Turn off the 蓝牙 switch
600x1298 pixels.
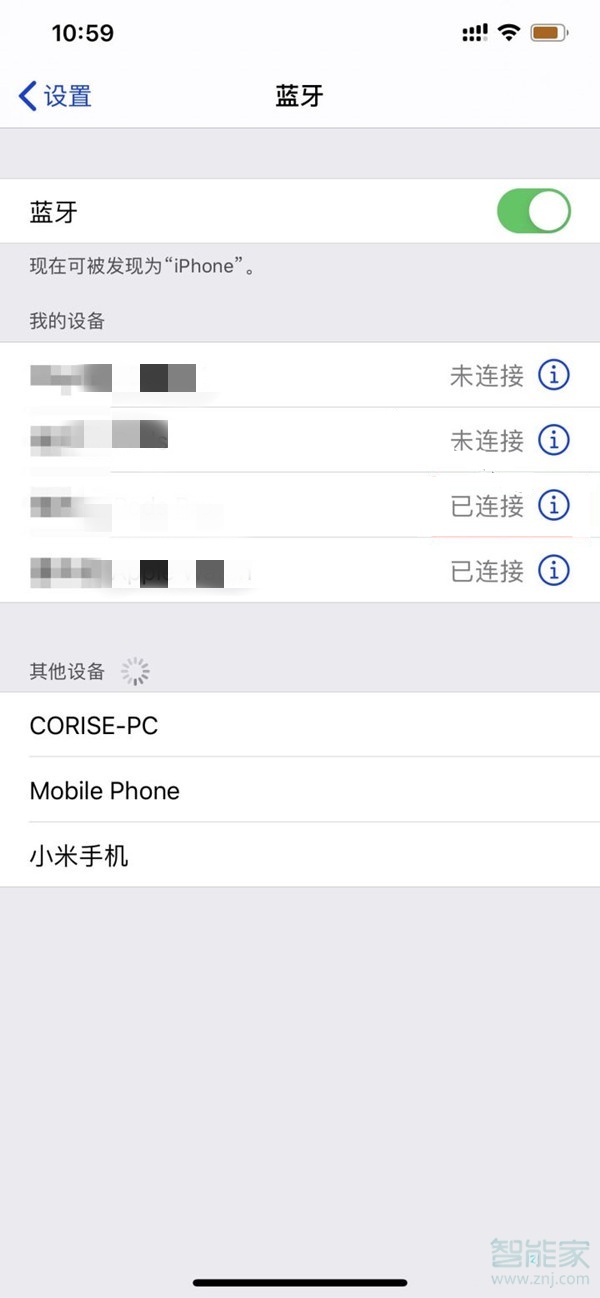coord(533,212)
